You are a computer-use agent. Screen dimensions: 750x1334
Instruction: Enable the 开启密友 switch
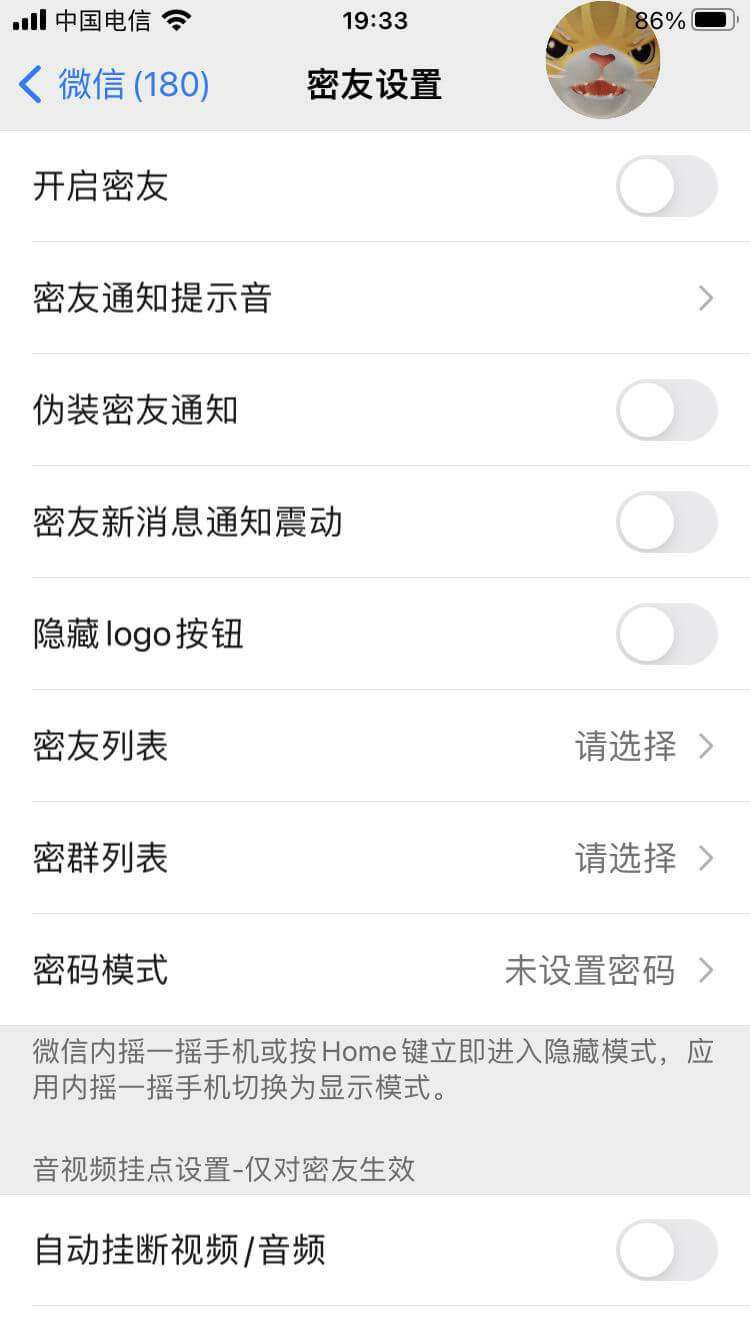coord(666,186)
